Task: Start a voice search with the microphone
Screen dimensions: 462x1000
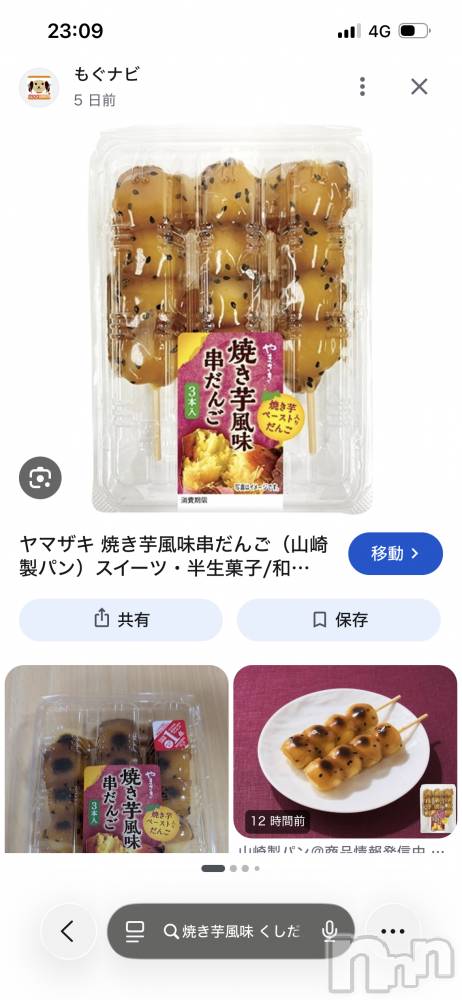Action: tap(329, 931)
